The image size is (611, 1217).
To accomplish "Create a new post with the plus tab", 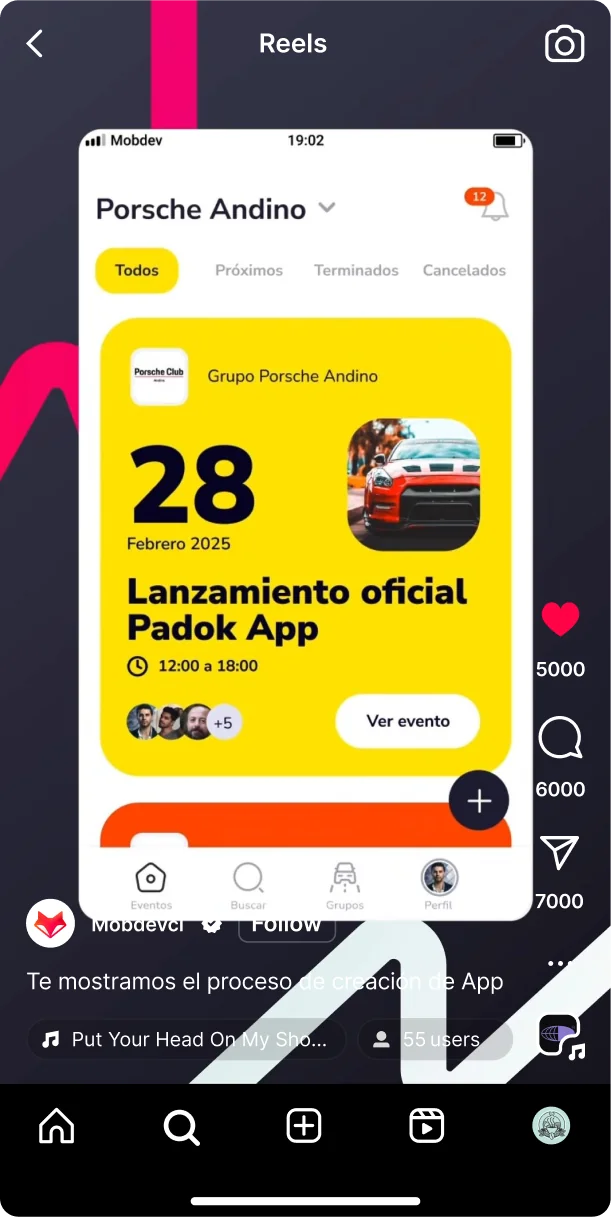I will click(304, 1126).
